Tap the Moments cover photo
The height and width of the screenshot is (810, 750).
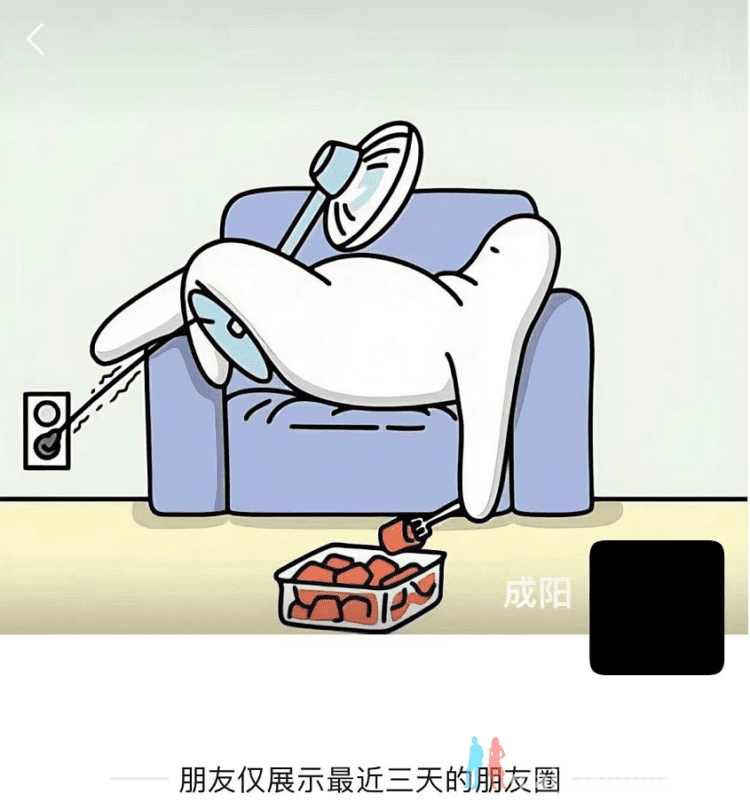(375, 300)
